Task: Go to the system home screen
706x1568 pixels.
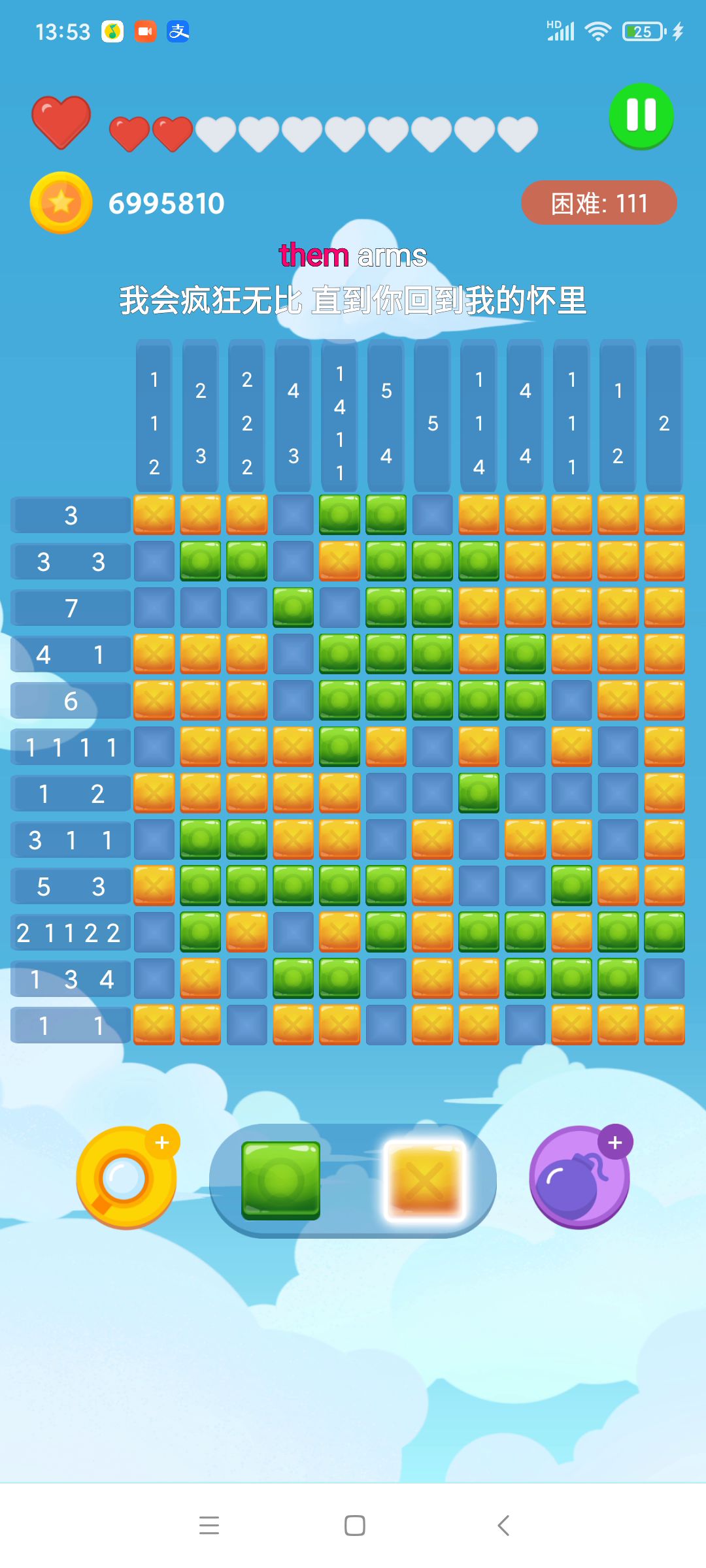Action: pyautogui.click(x=354, y=1526)
